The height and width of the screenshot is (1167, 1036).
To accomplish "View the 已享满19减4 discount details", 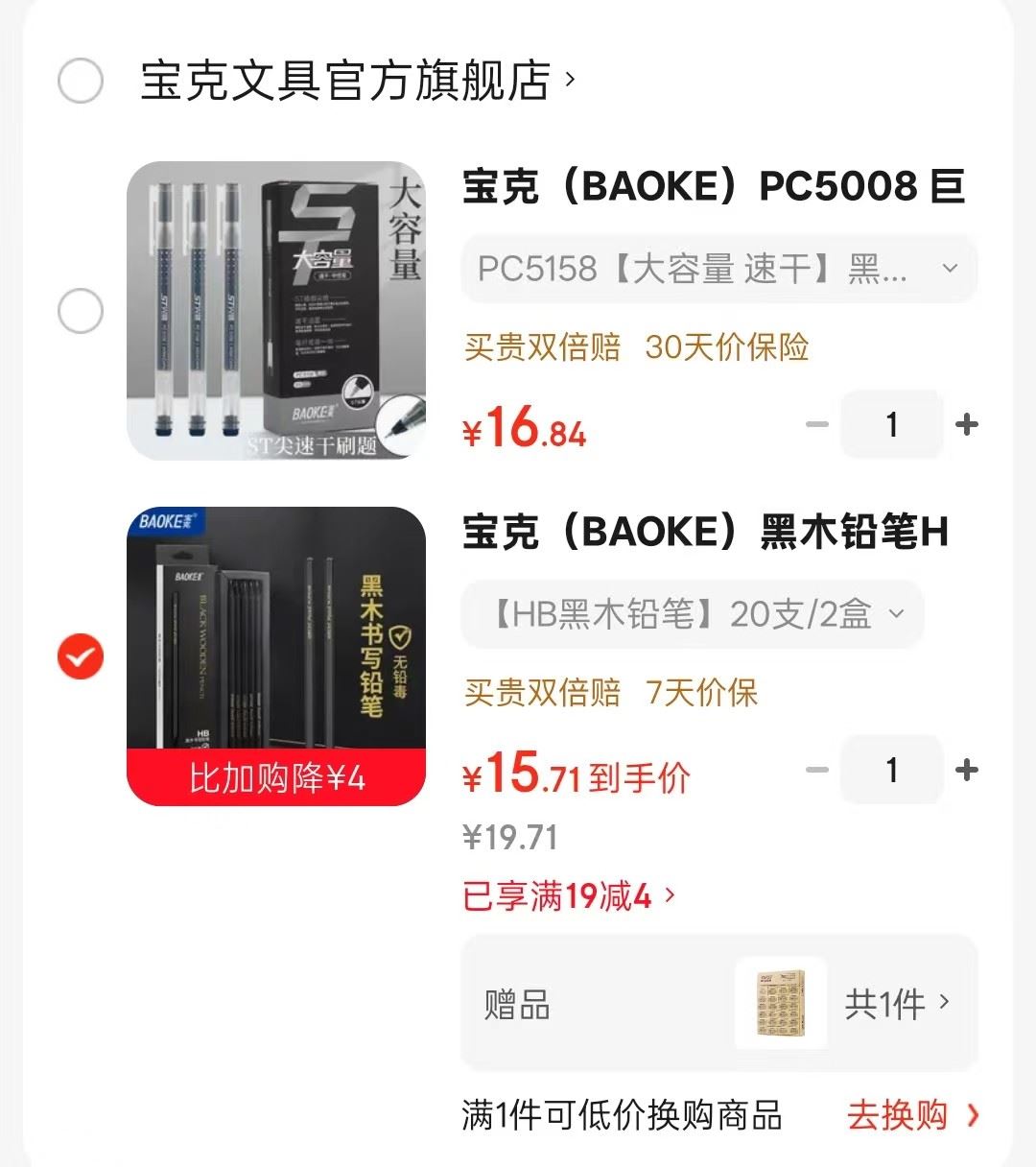I will [569, 896].
